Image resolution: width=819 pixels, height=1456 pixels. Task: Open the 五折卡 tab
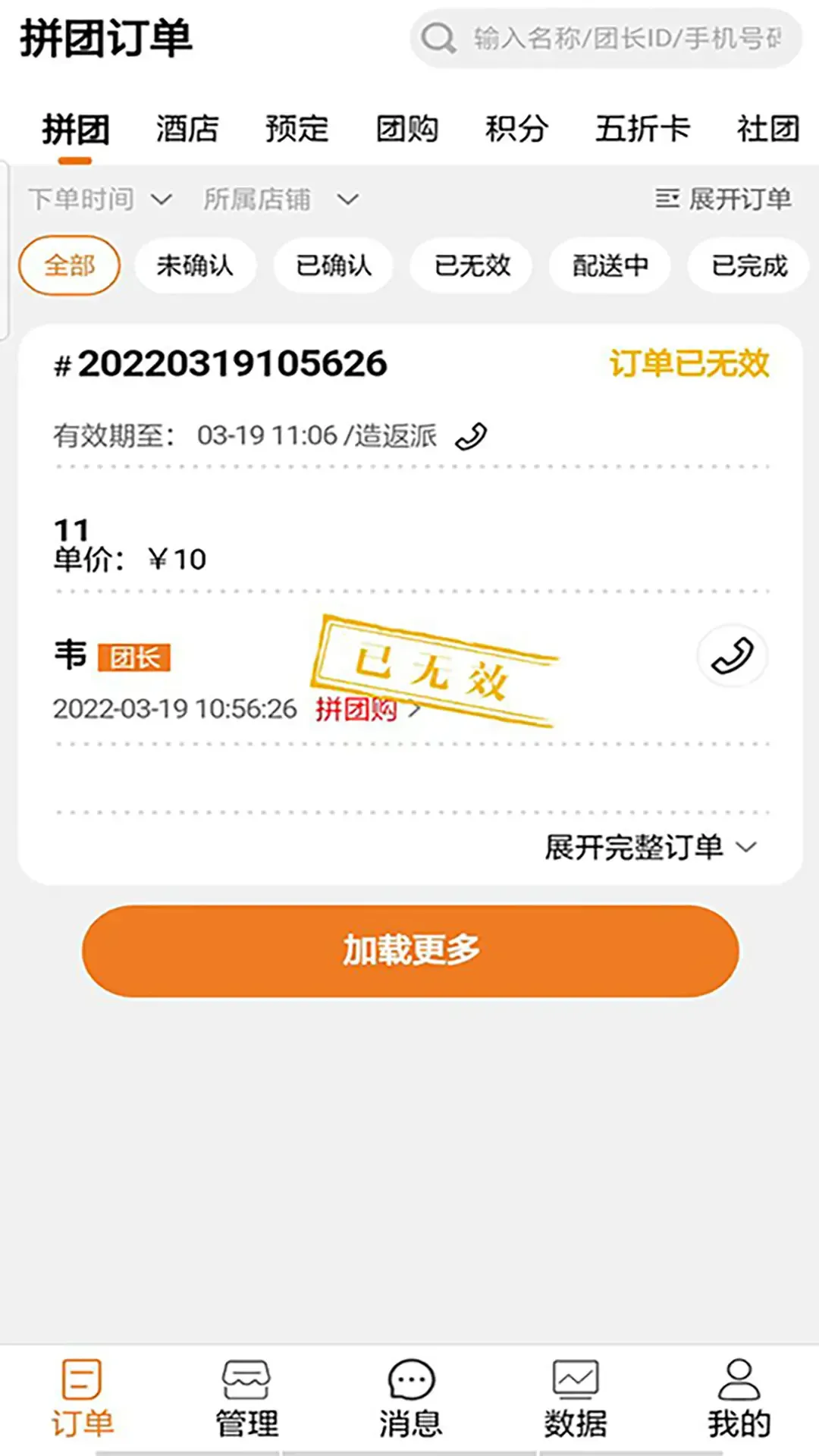(x=643, y=128)
